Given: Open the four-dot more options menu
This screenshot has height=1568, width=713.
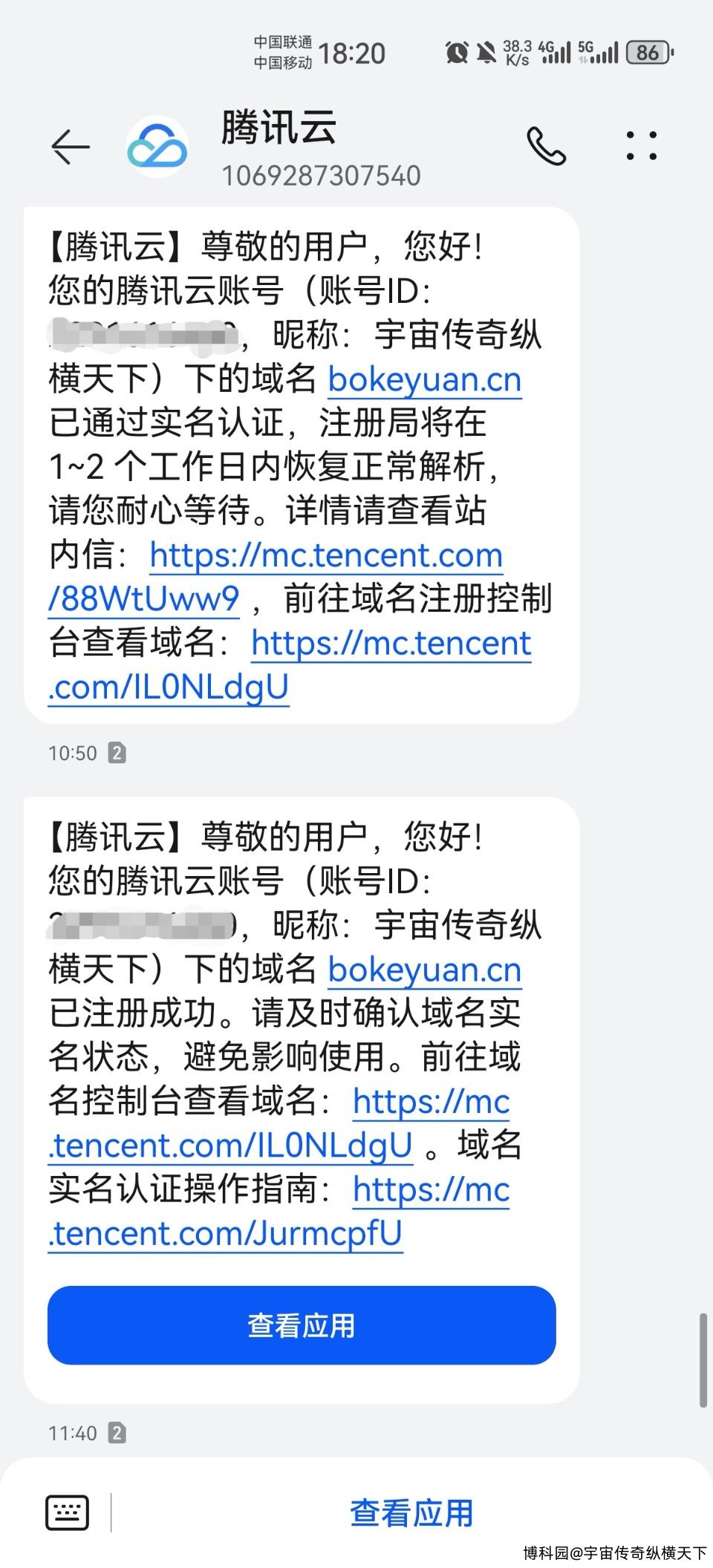Looking at the screenshot, I should (641, 146).
